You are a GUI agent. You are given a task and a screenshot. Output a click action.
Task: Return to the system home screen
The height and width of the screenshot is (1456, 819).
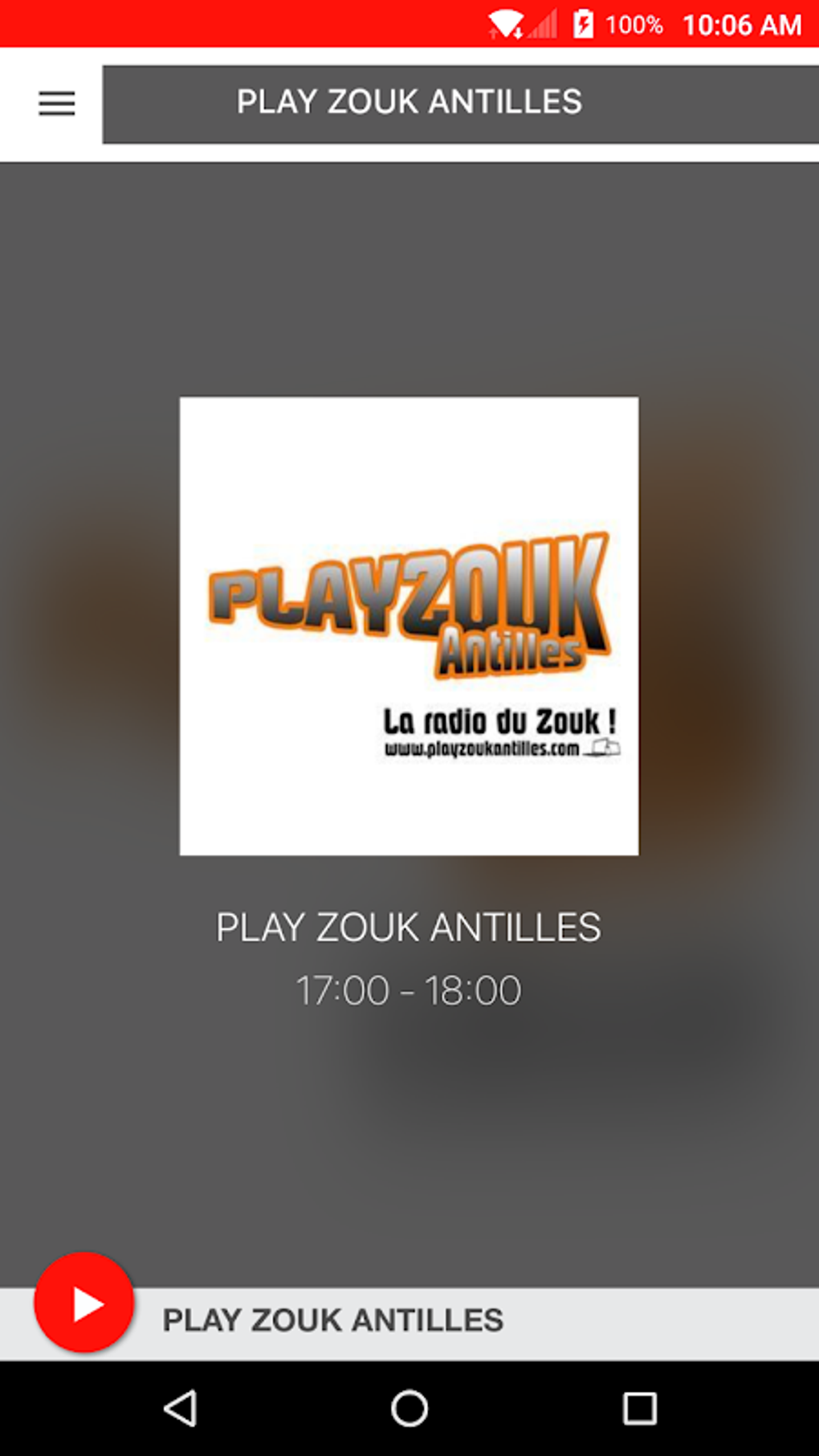pyautogui.click(x=409, y=1408)
